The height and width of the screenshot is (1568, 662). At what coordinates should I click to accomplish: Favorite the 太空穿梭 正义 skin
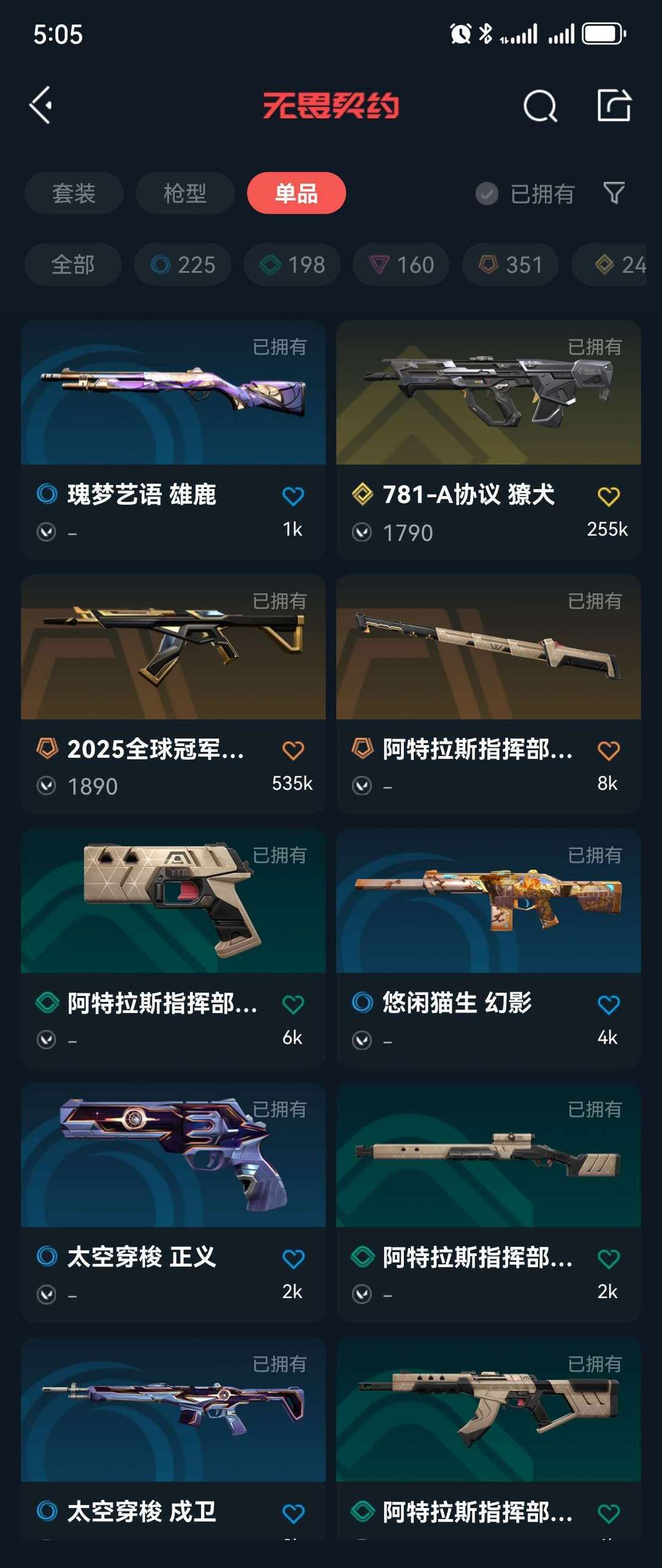pos(293,1258)
